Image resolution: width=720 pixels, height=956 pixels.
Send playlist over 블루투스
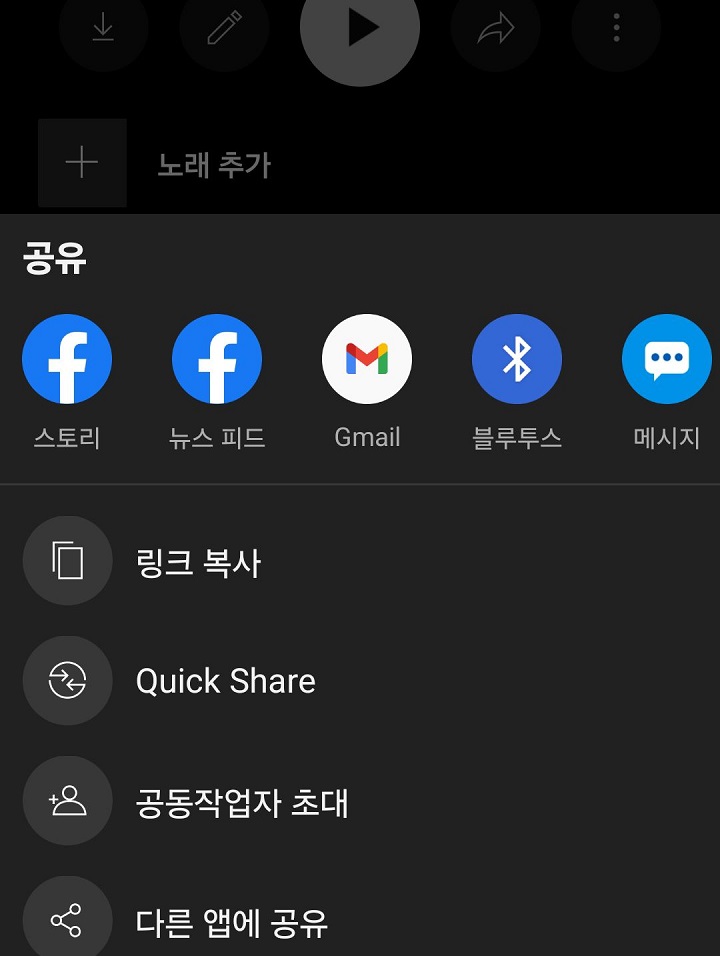(x=517, y=358)
